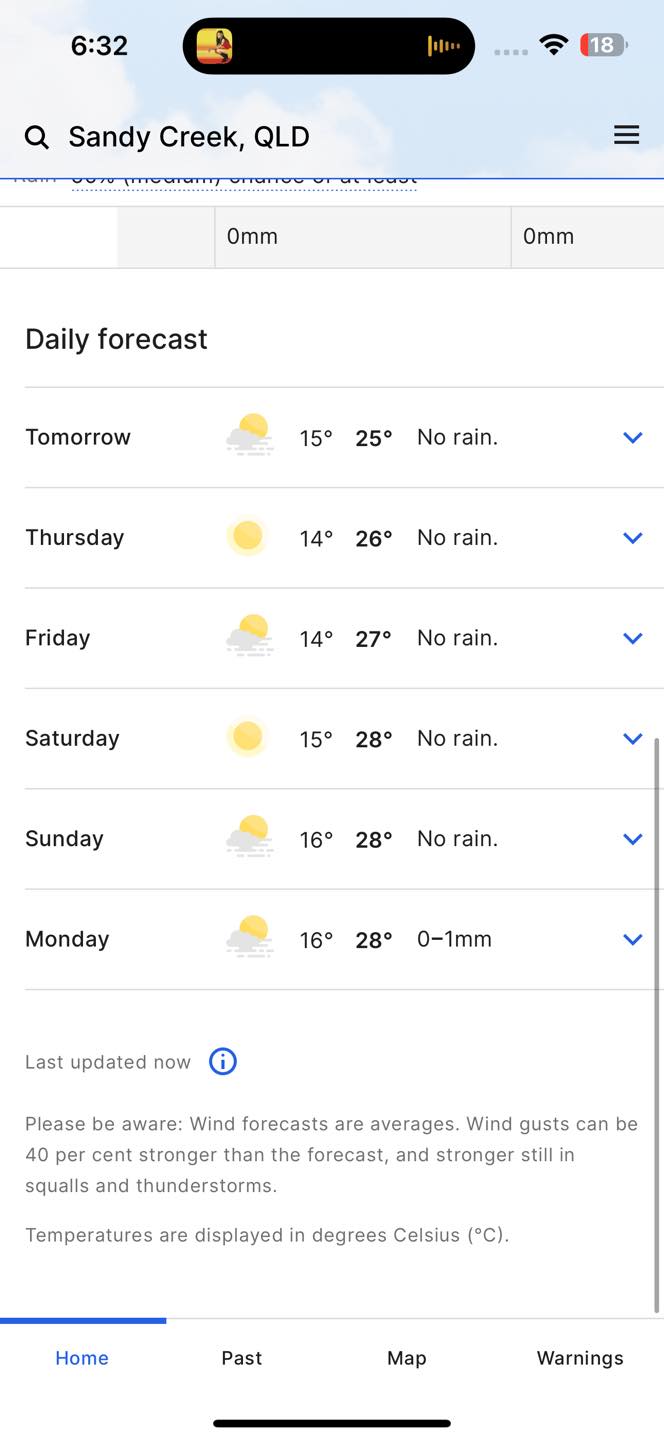
Task: Expand Sunday's forecast details
Action: (x=632, y=839)
